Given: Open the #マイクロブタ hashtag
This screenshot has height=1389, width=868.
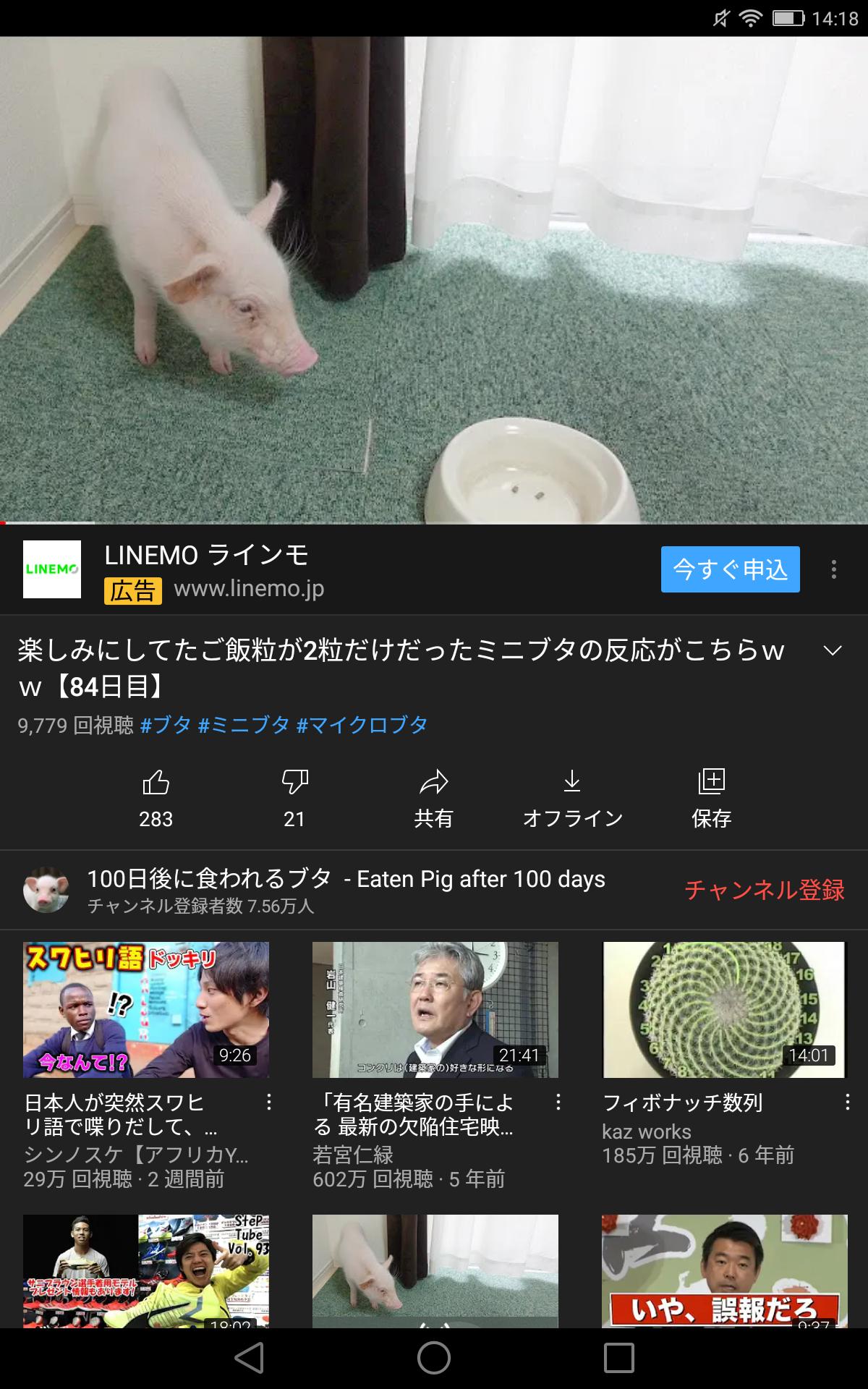Looking at the screenshot, I should pos(362,725).
